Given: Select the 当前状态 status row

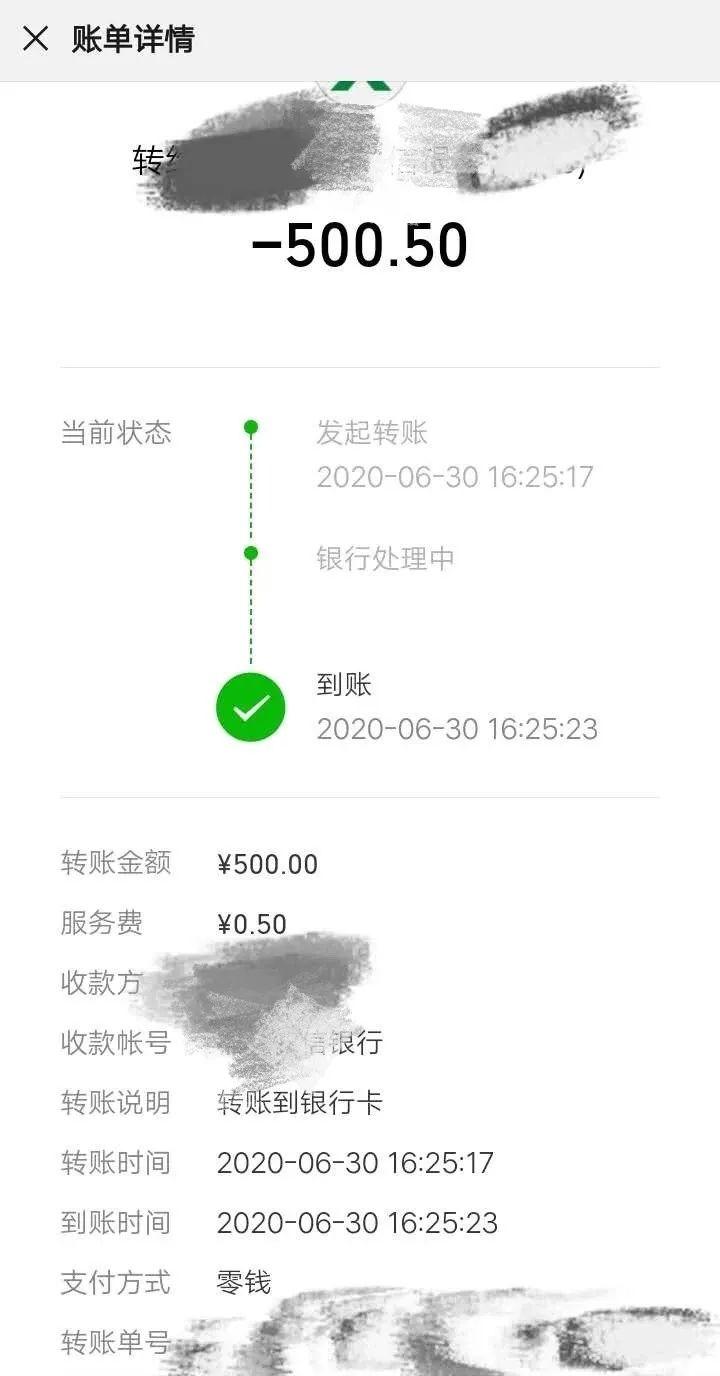Looking at the screenshot, I should [115, 433].
